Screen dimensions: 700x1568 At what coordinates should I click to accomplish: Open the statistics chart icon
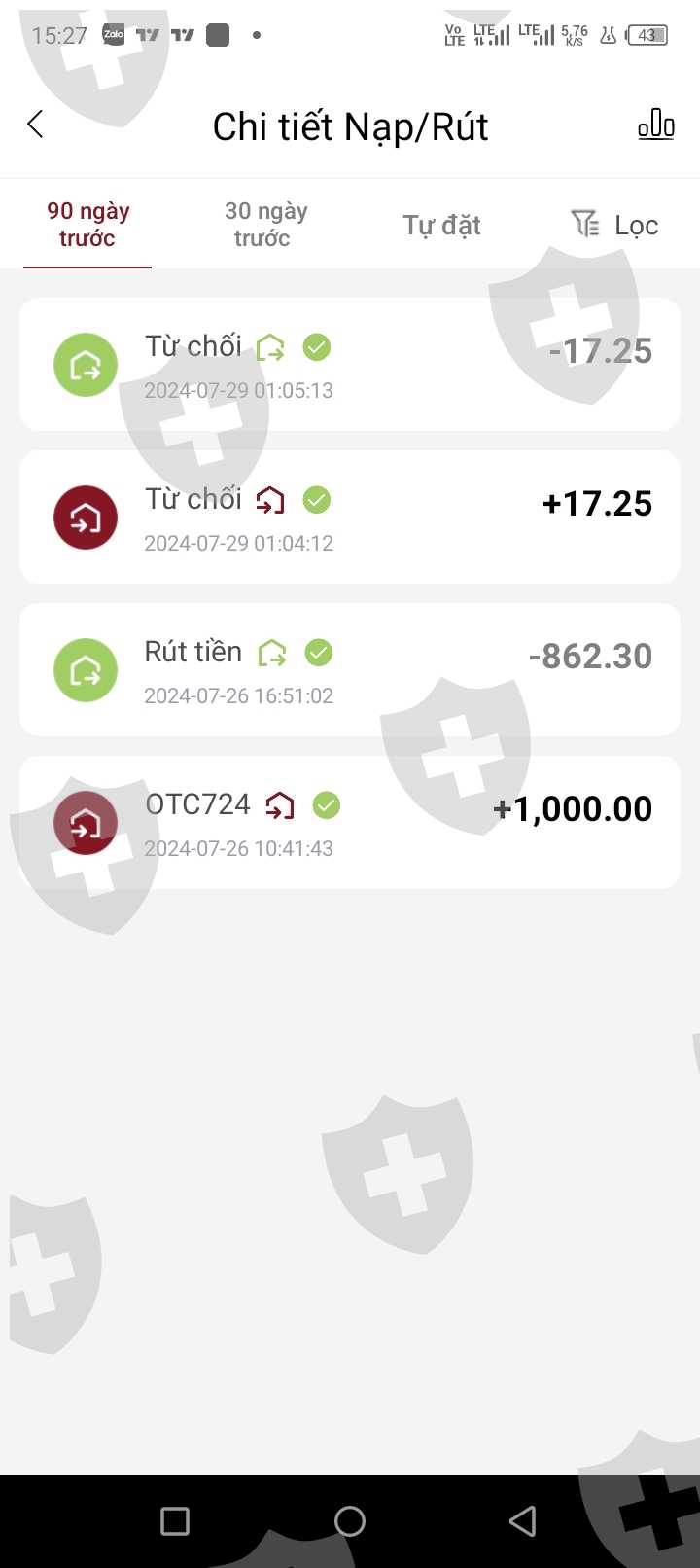[x=656, y=125]
